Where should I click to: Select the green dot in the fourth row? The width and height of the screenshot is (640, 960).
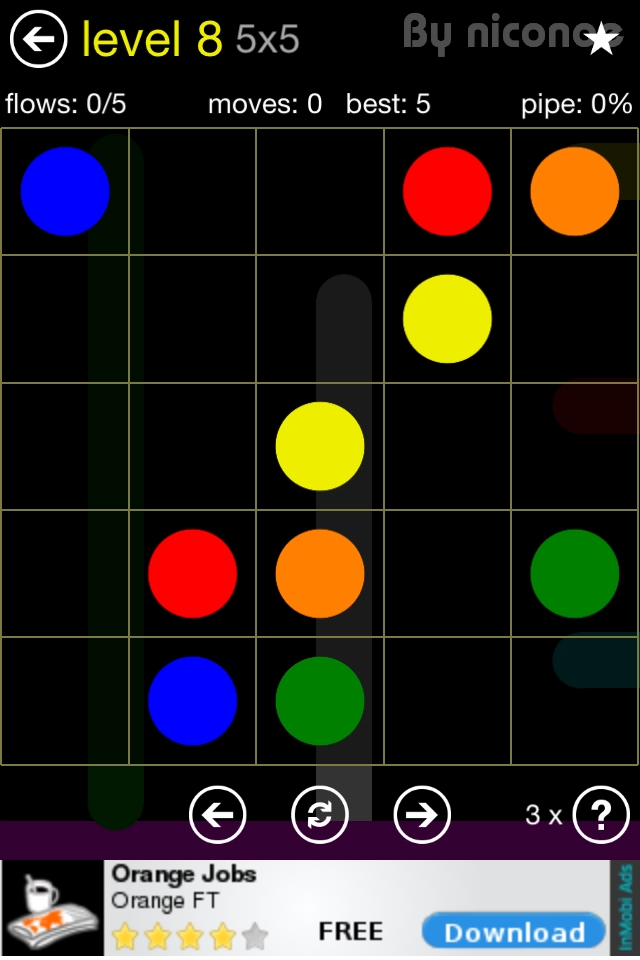575,574
